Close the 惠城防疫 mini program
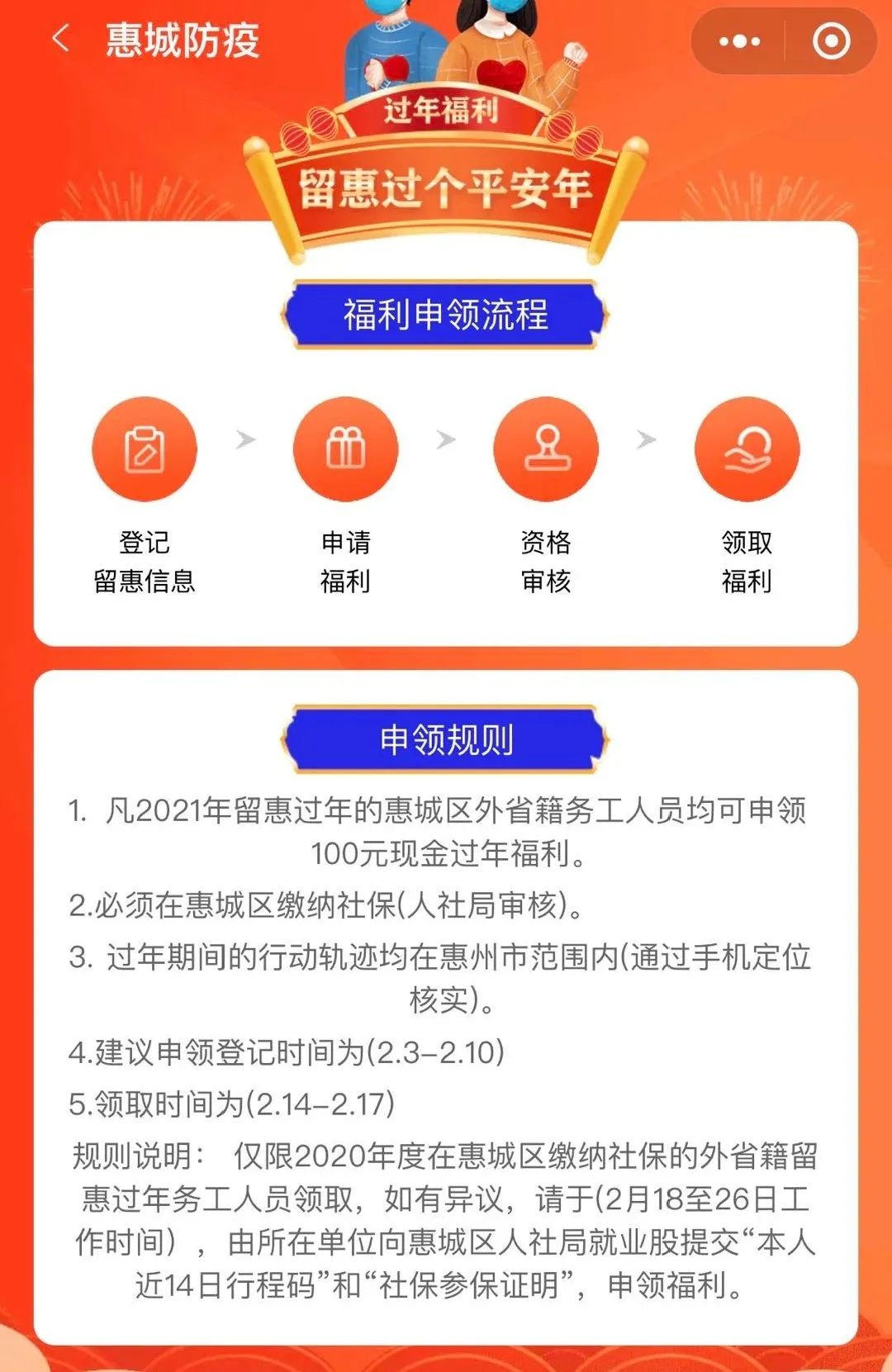 830,40
